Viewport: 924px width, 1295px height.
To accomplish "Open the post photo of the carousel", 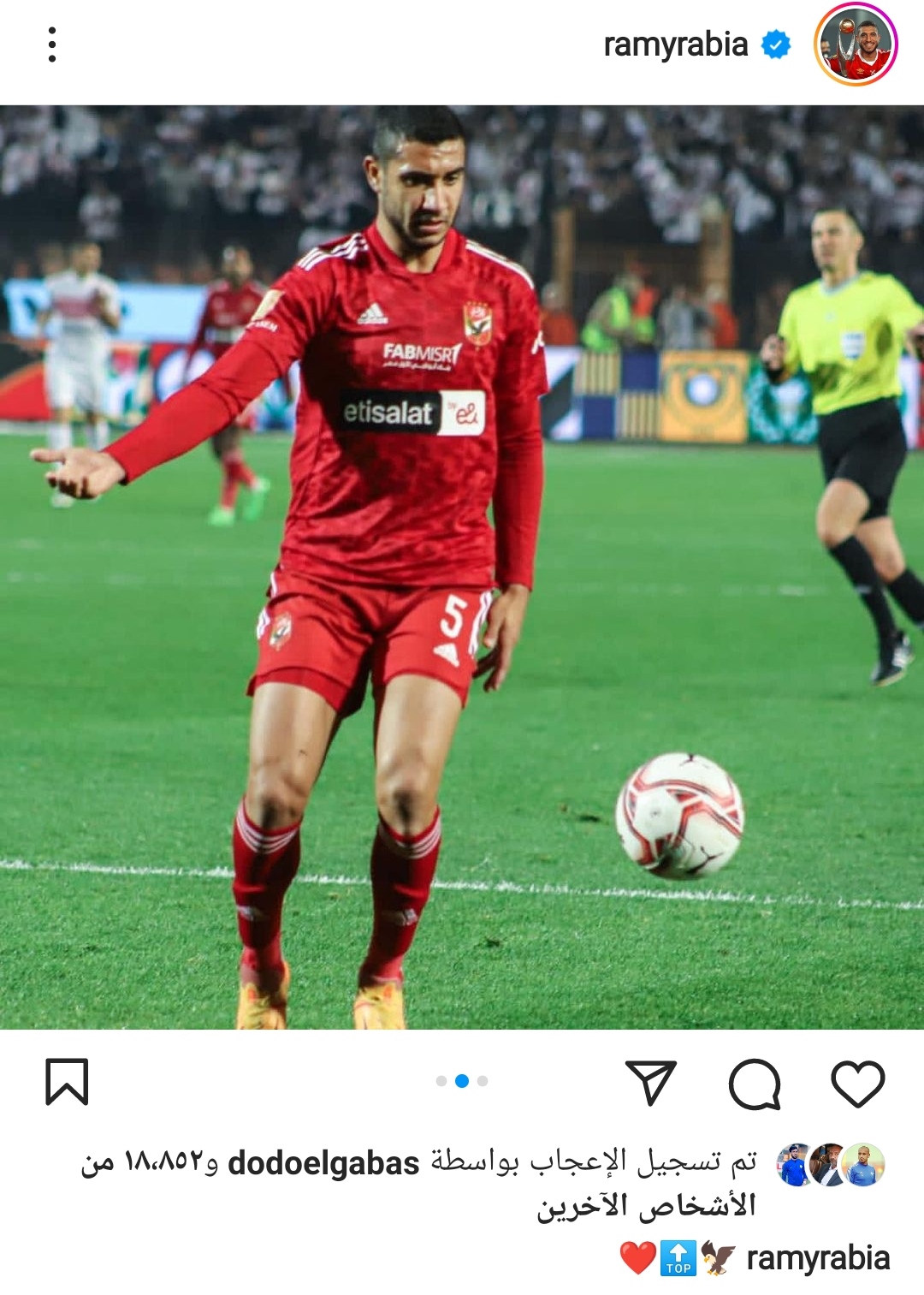I will coord(462,567).
